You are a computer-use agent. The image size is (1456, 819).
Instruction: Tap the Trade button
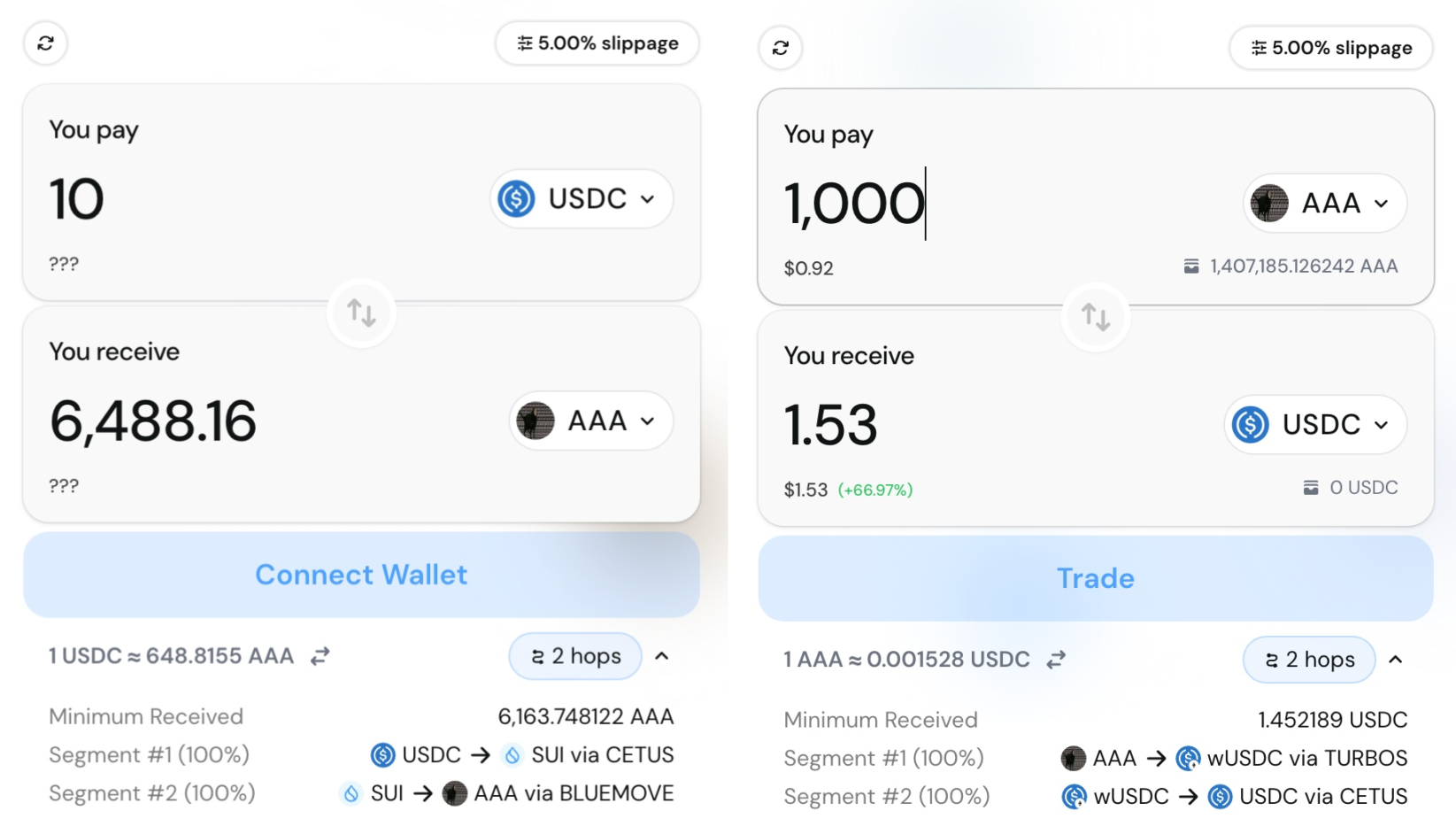click(1095, 578)
